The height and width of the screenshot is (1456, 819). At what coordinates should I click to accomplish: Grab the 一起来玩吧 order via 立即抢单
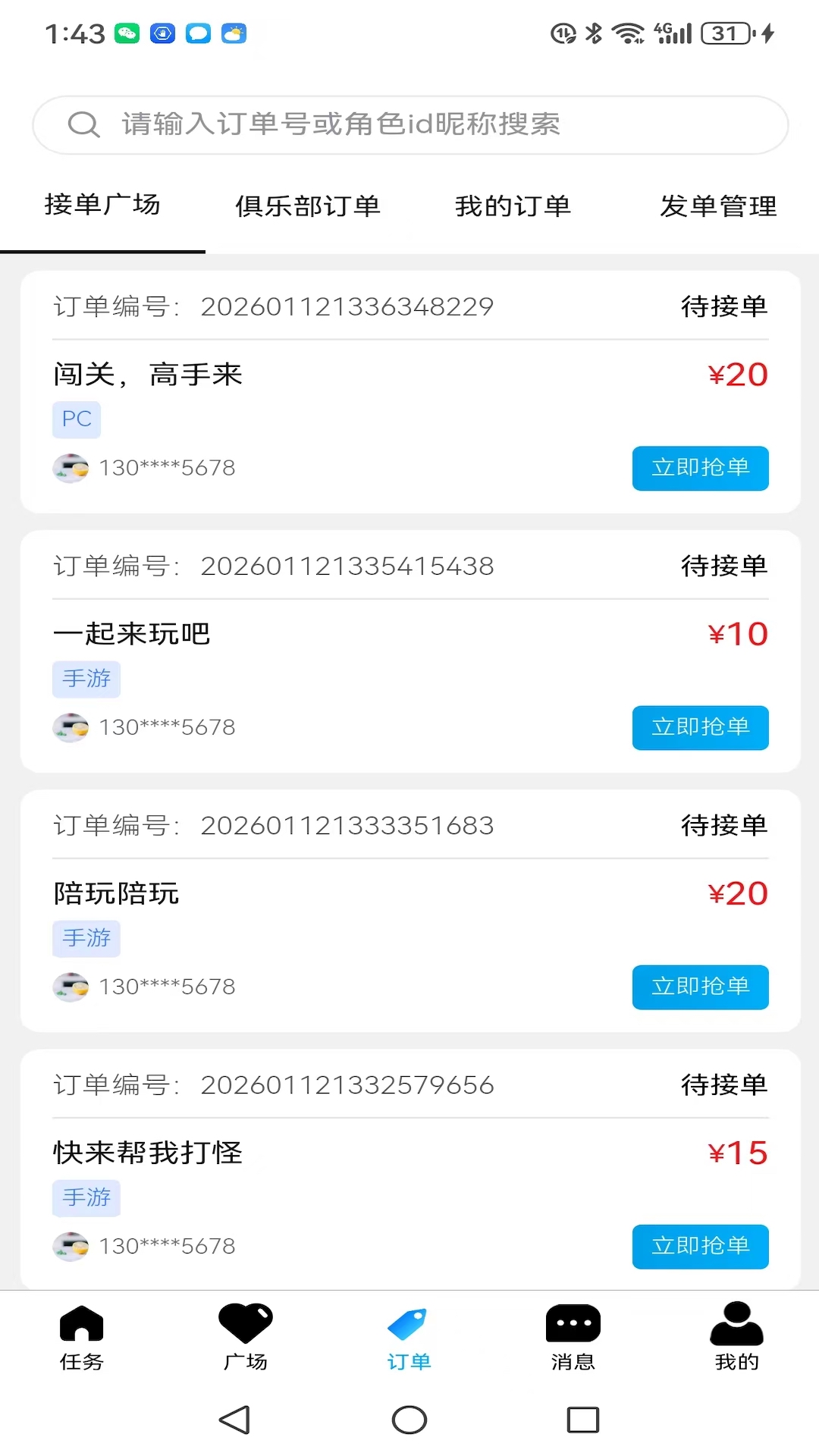coord(700,727)
